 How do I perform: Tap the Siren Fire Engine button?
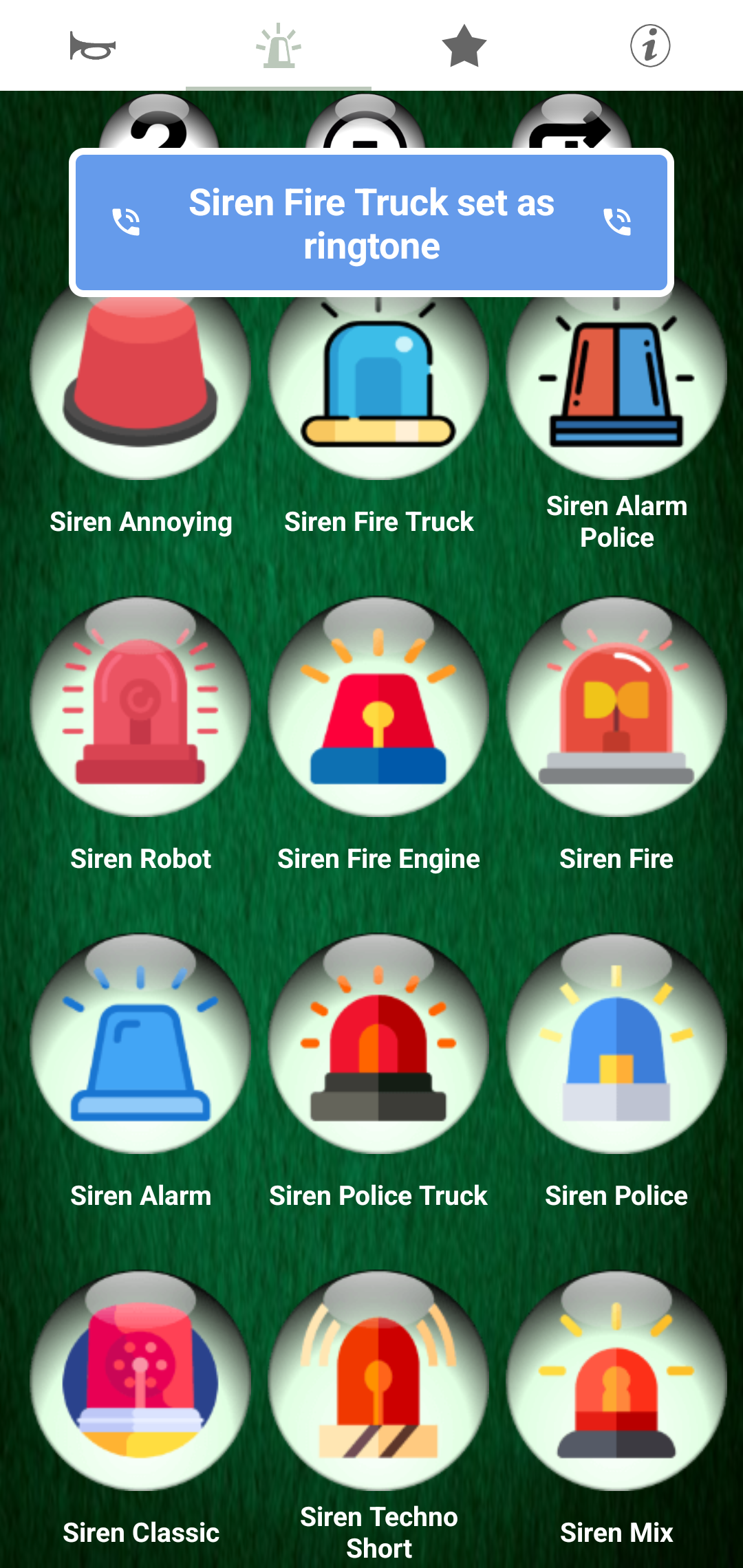[x=378, y=707]
